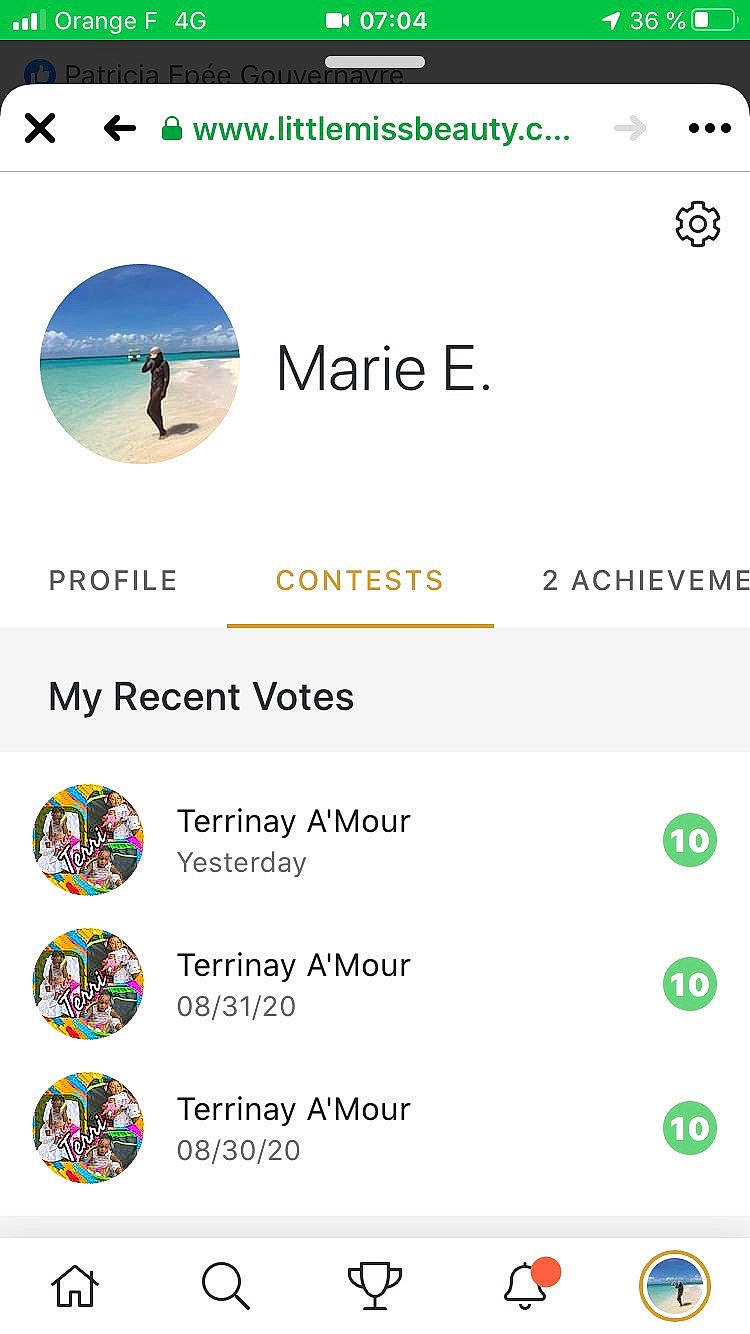Tap the back arrow to return
750x1334 pixels.
(x=119, y=128)
